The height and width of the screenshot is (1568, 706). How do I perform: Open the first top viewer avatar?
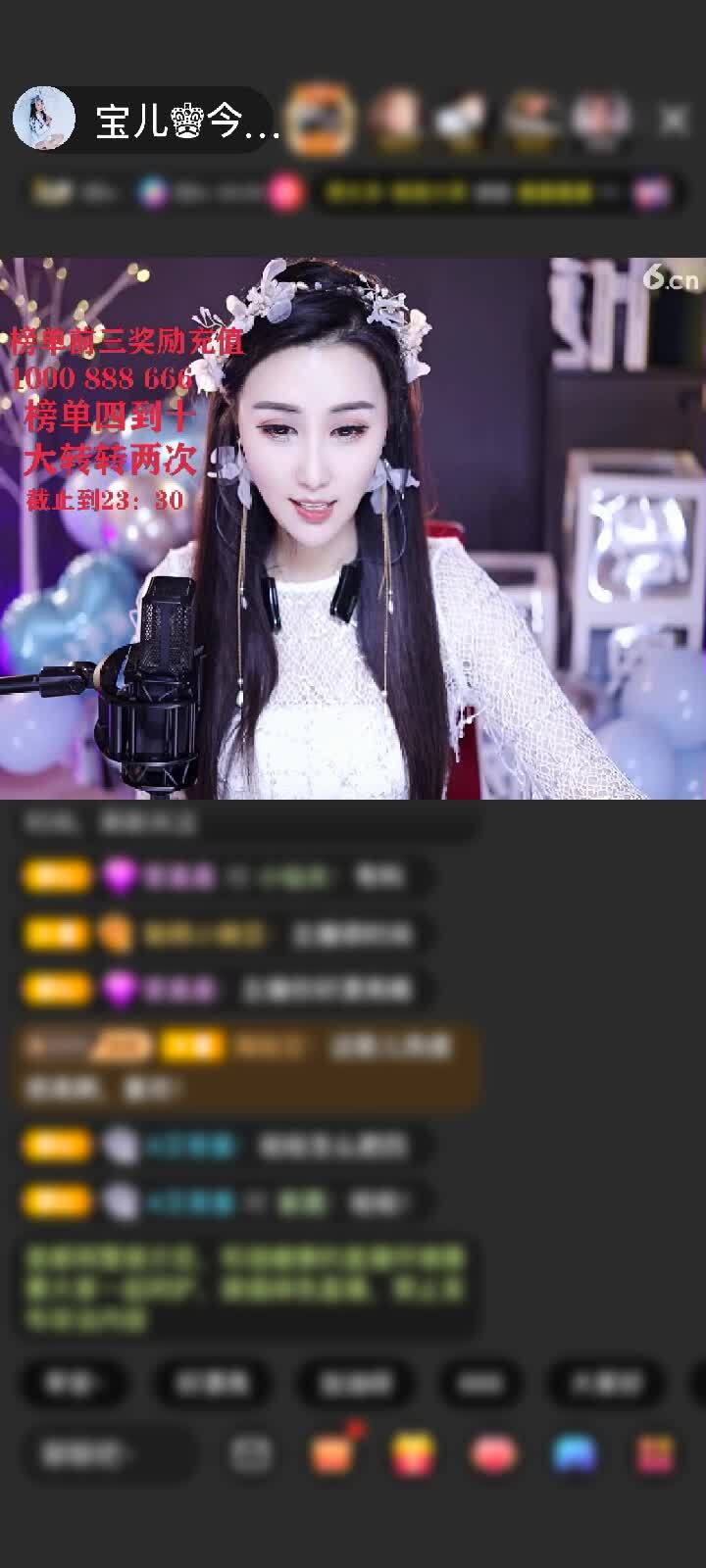[320, 120]
